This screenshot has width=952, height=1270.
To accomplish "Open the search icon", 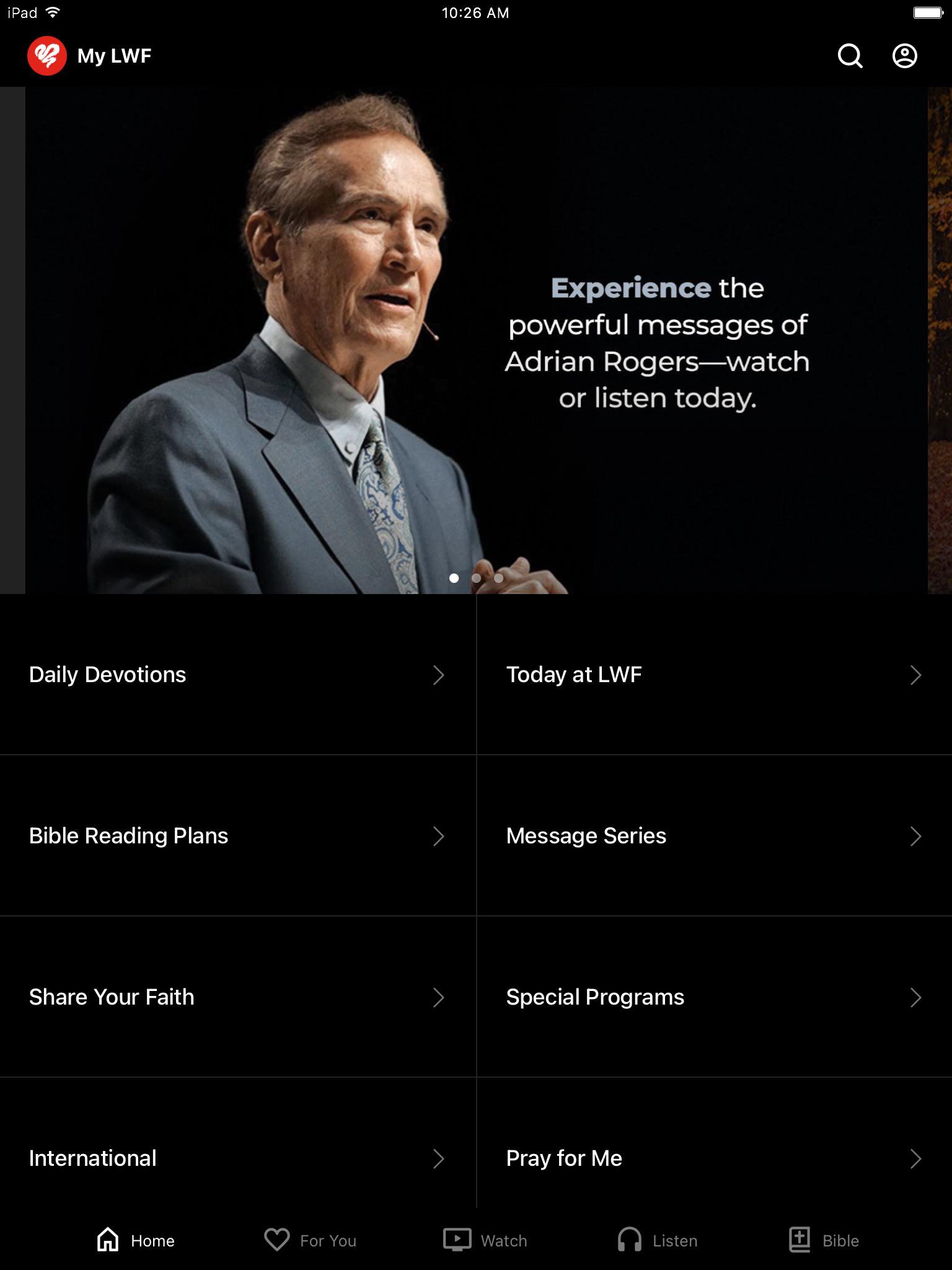I will click(850, 56).
